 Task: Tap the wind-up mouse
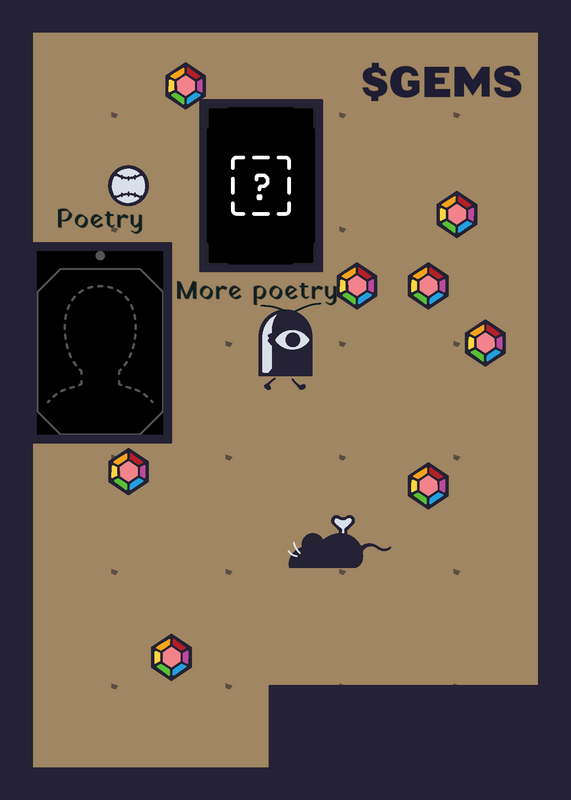point(338,543)
